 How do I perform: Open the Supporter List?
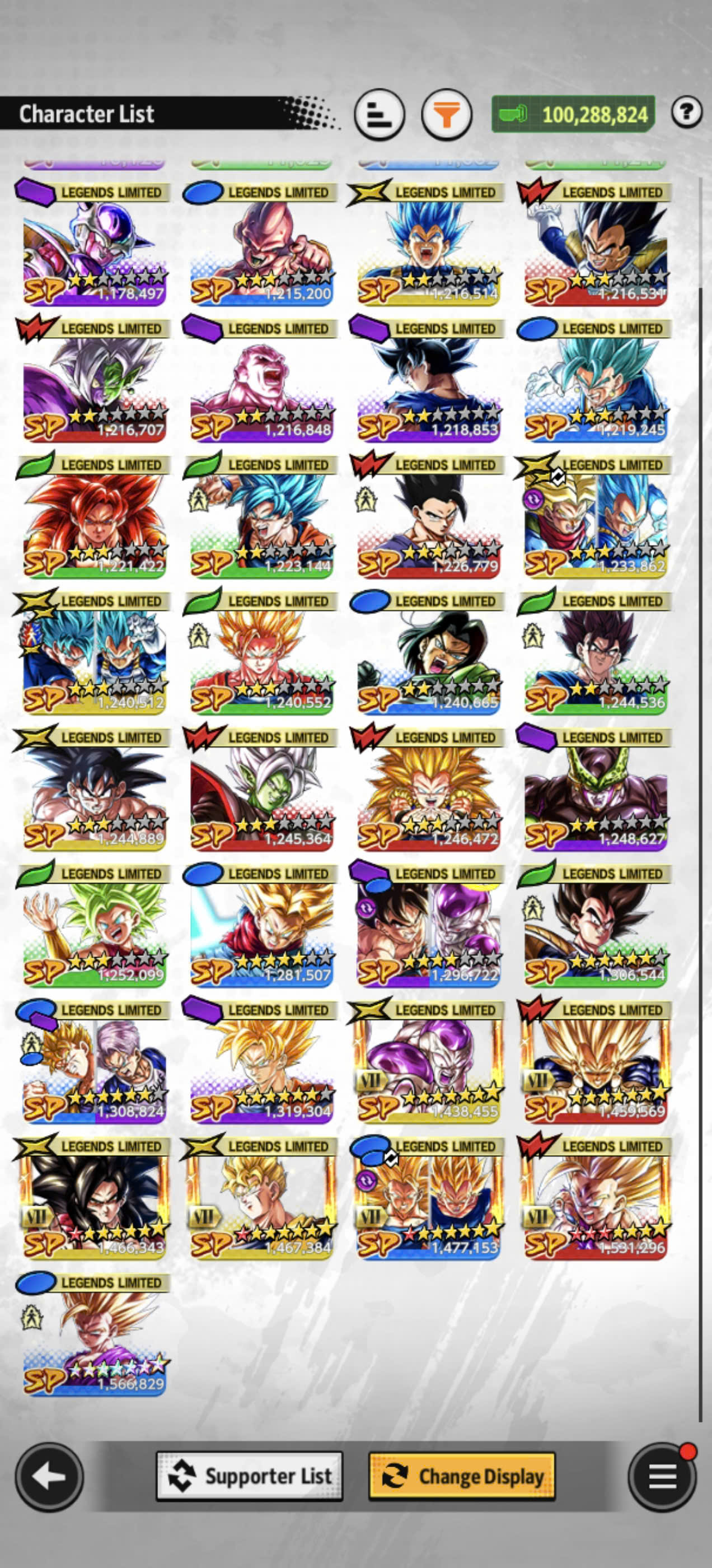250,1476
